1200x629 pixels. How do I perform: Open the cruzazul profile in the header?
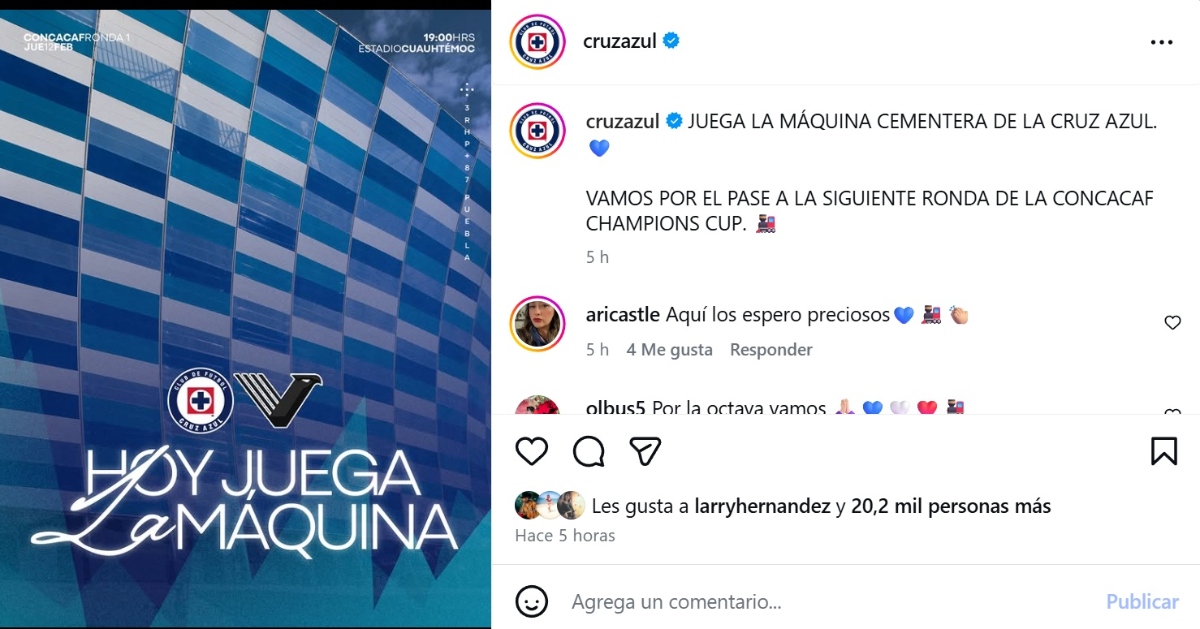[x=620, y=41]
